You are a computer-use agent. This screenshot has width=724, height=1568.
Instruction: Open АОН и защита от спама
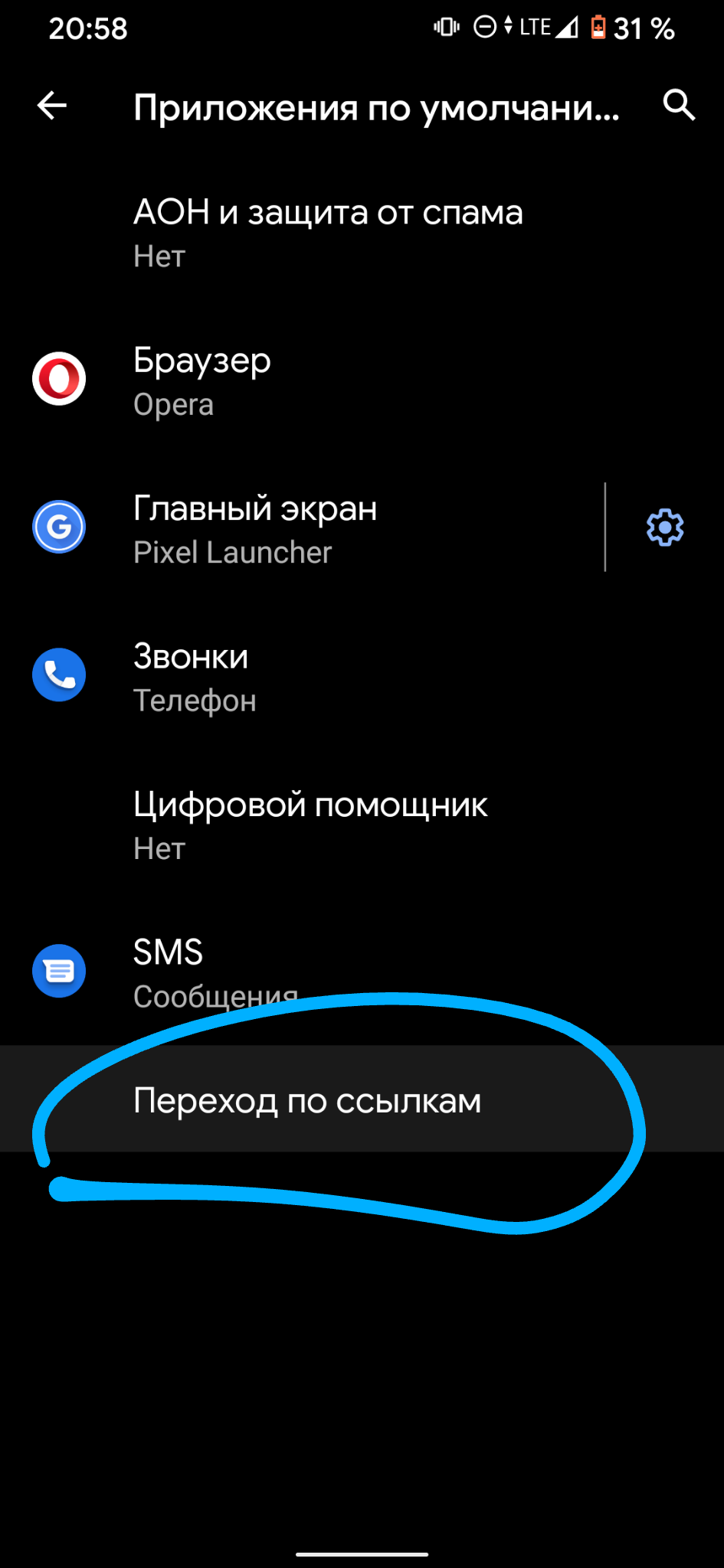click(x=328, y=232)
